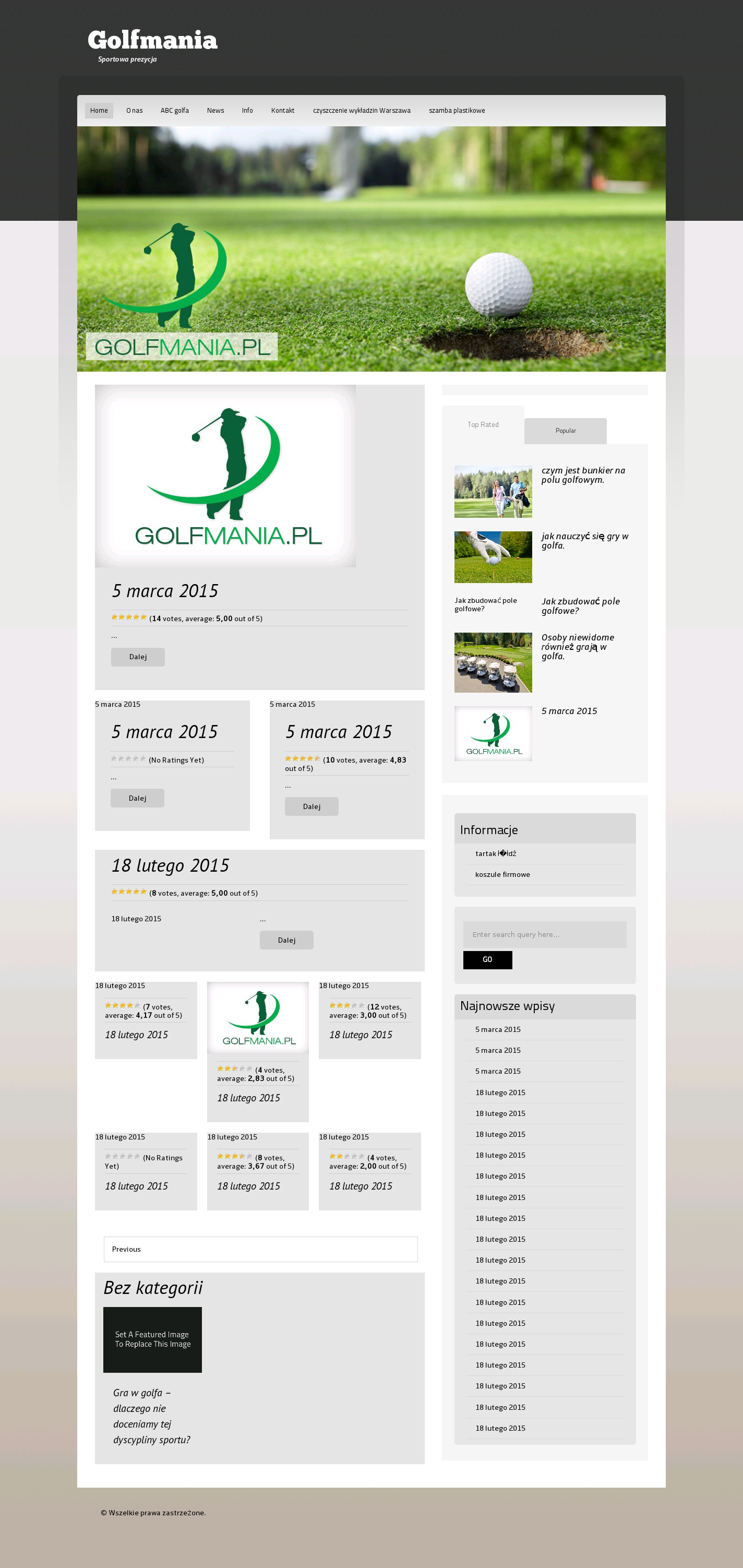Open the Home menu item

99,110
